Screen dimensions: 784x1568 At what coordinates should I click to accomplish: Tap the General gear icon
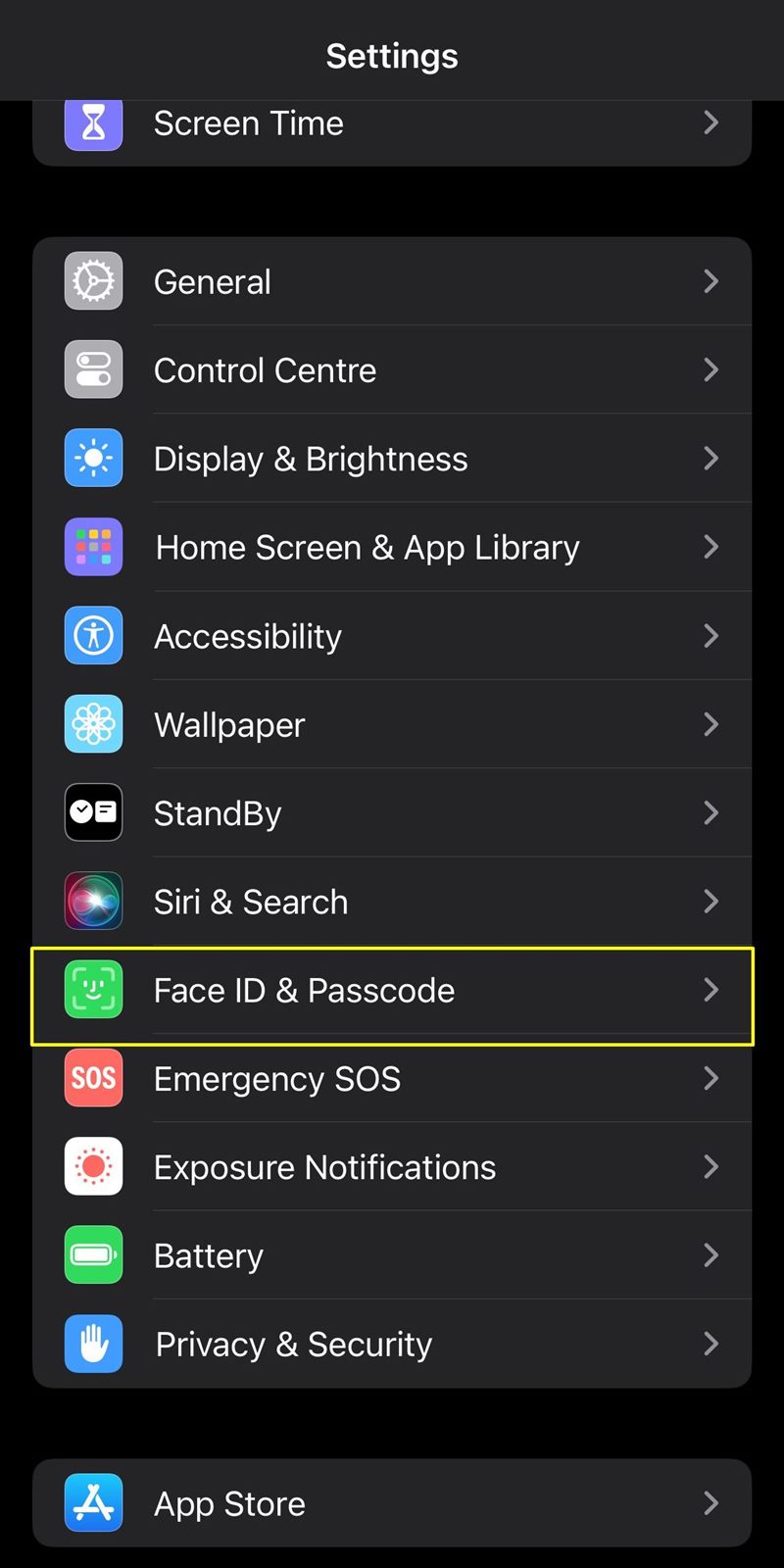(93, 281)
